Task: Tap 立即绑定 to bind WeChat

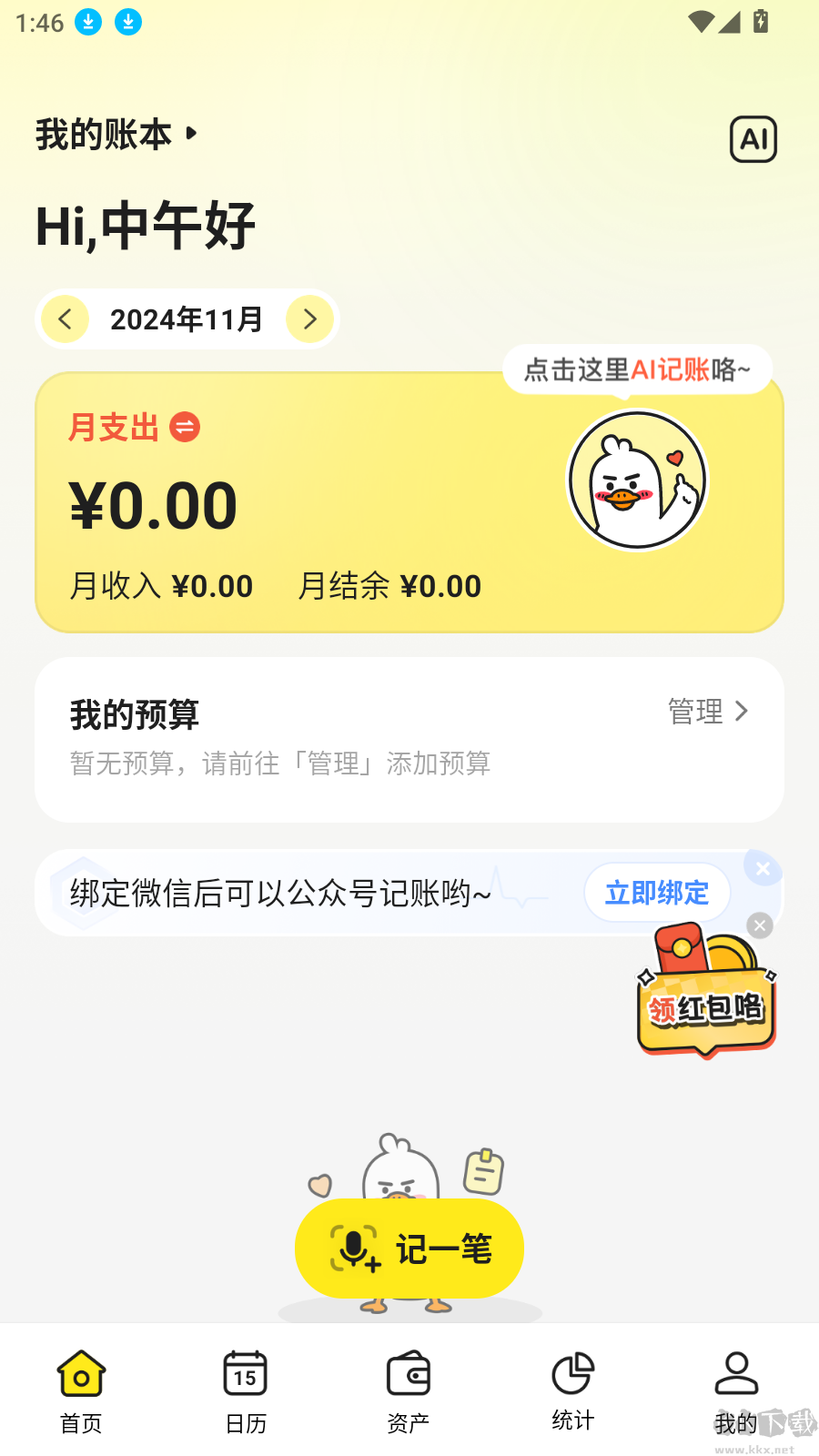Action: click(656, 893)
